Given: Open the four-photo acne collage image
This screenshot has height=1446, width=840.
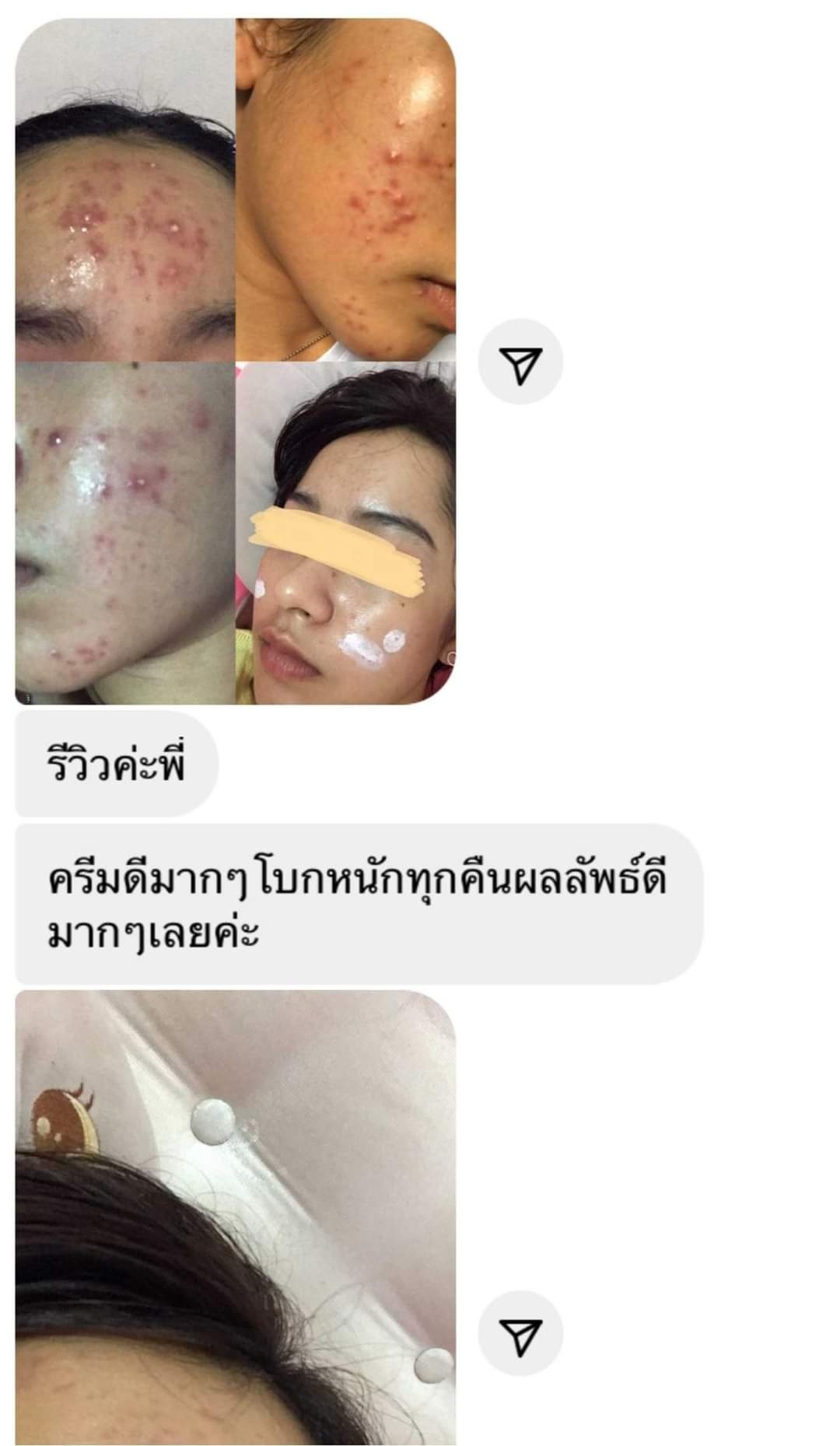Looking at the screenshot, I should pyautogui.click(x=235, y=362).
